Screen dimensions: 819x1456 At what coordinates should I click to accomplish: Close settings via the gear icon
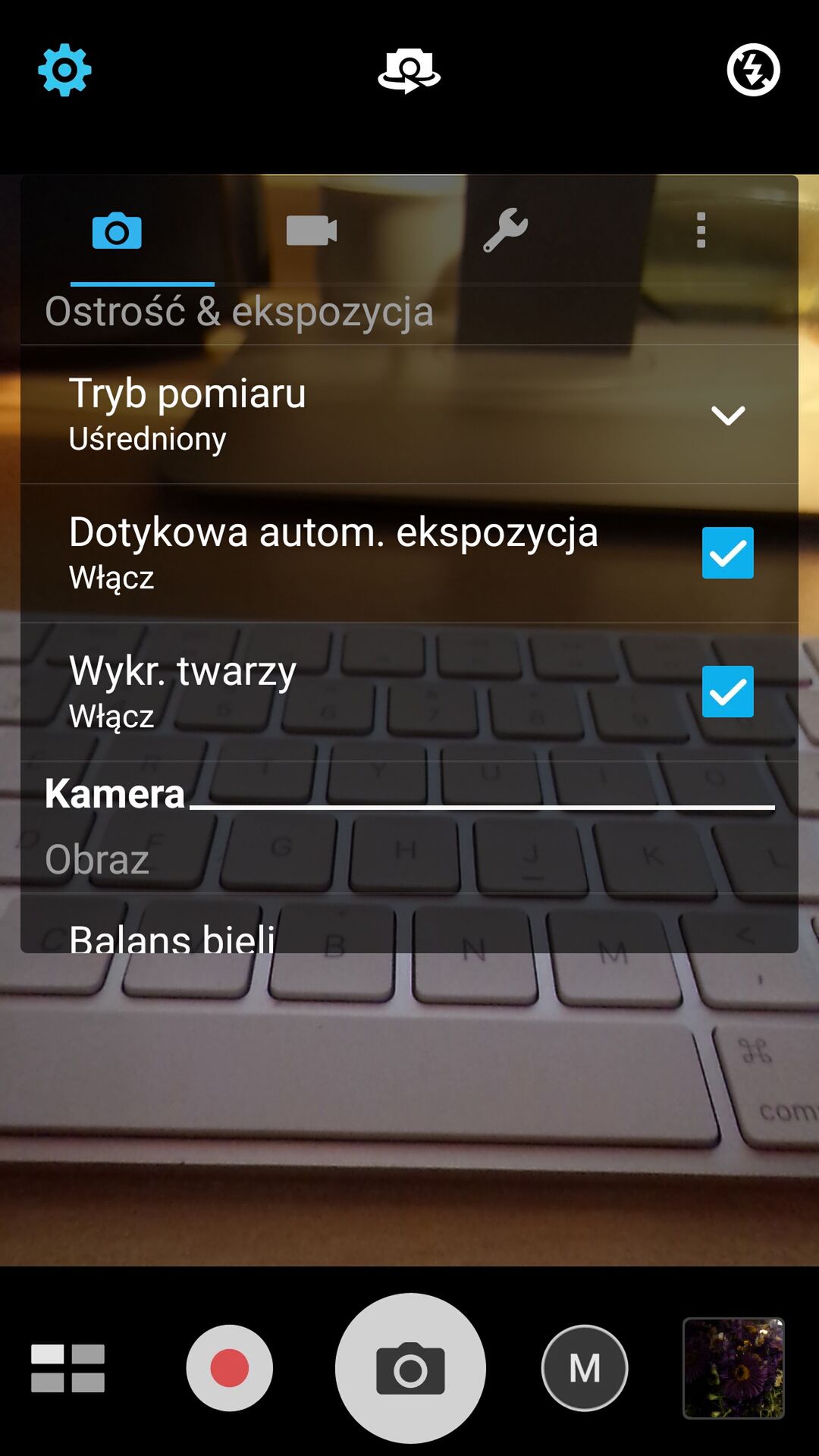point(64,70)
